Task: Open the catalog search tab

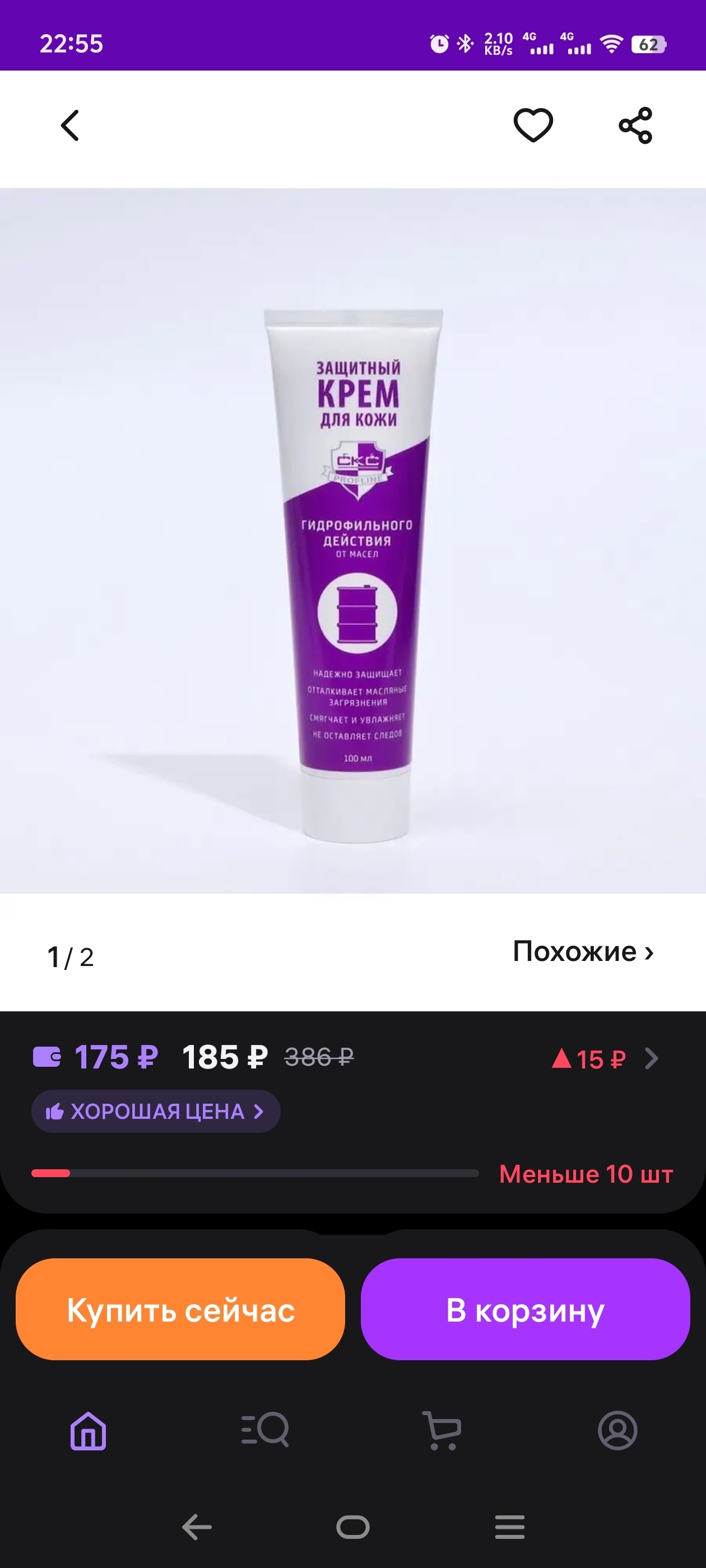Action: click(x=265, y=1430)
